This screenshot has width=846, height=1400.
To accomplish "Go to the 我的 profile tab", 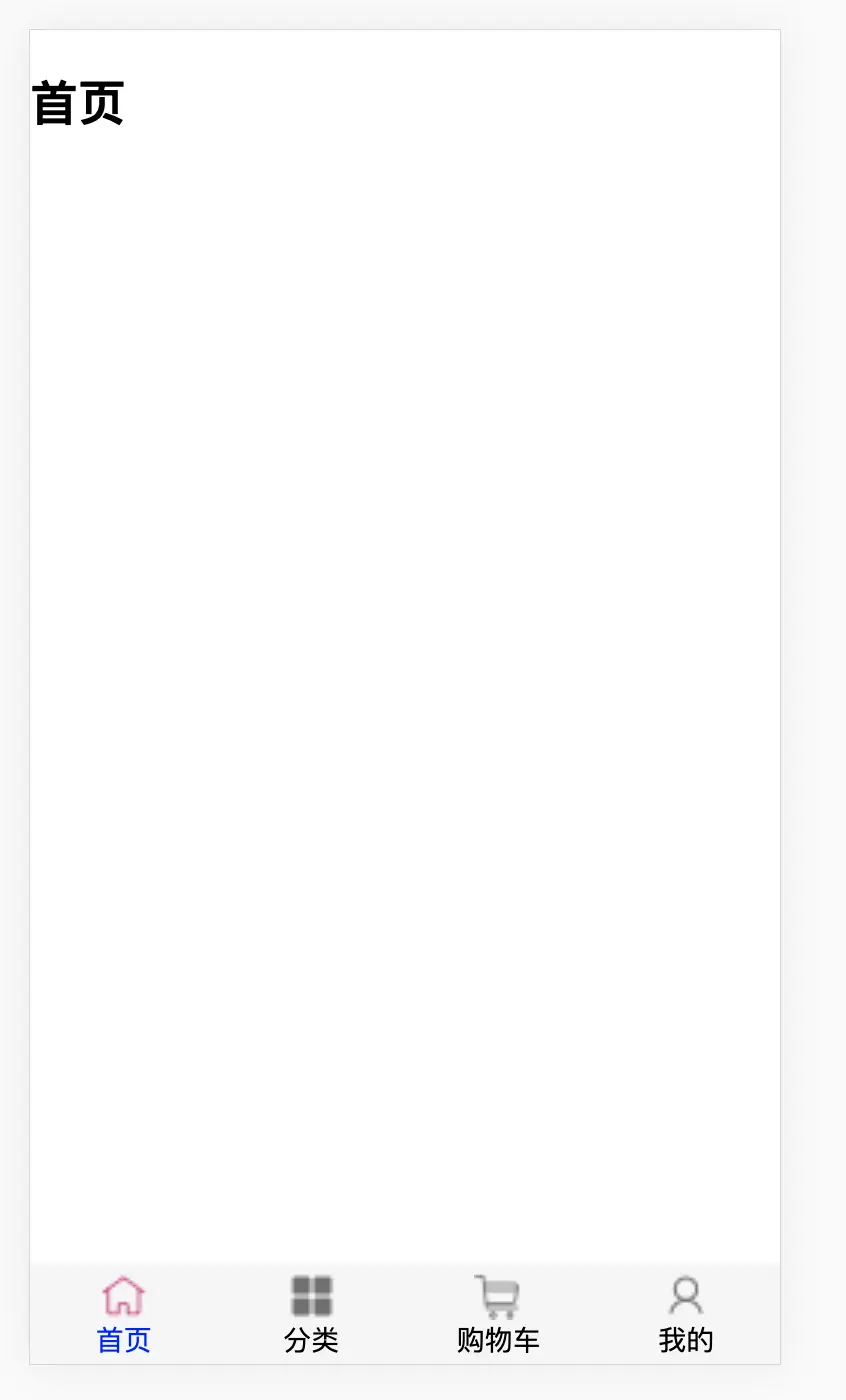I will [686, 1314].
